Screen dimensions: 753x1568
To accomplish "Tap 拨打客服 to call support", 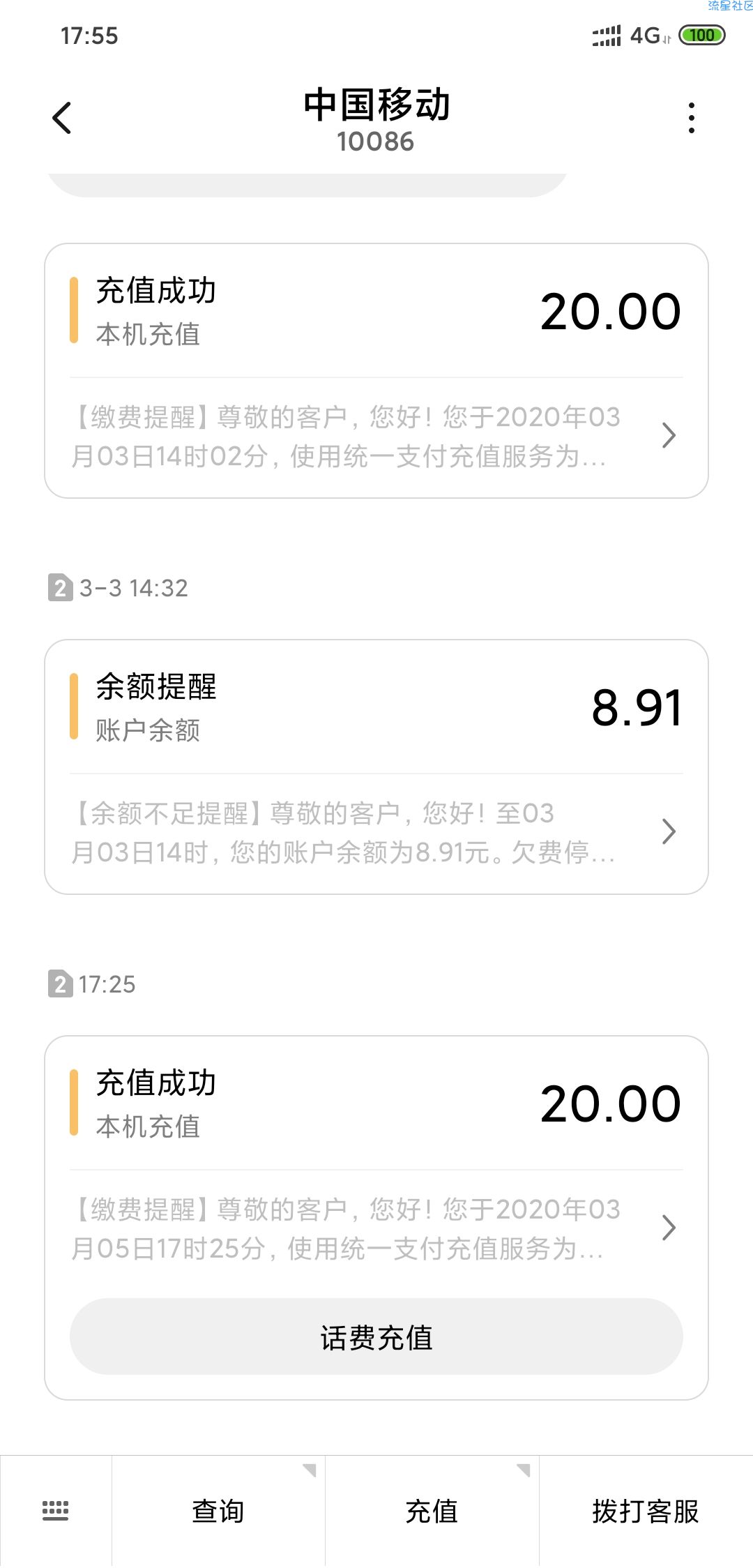I will (x=646, y=1511).
